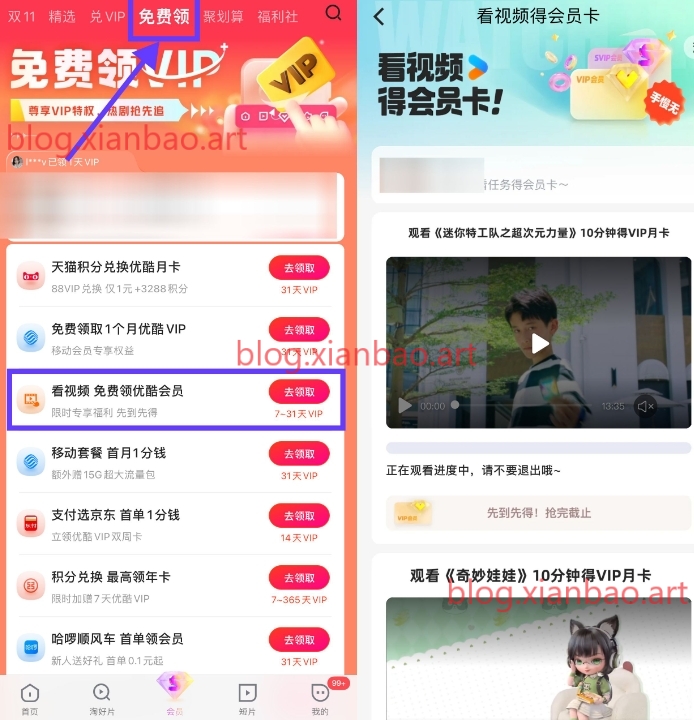Open the search icon in the top bar
The height and width of the screenshot is (720, 694).
[333, 13]
